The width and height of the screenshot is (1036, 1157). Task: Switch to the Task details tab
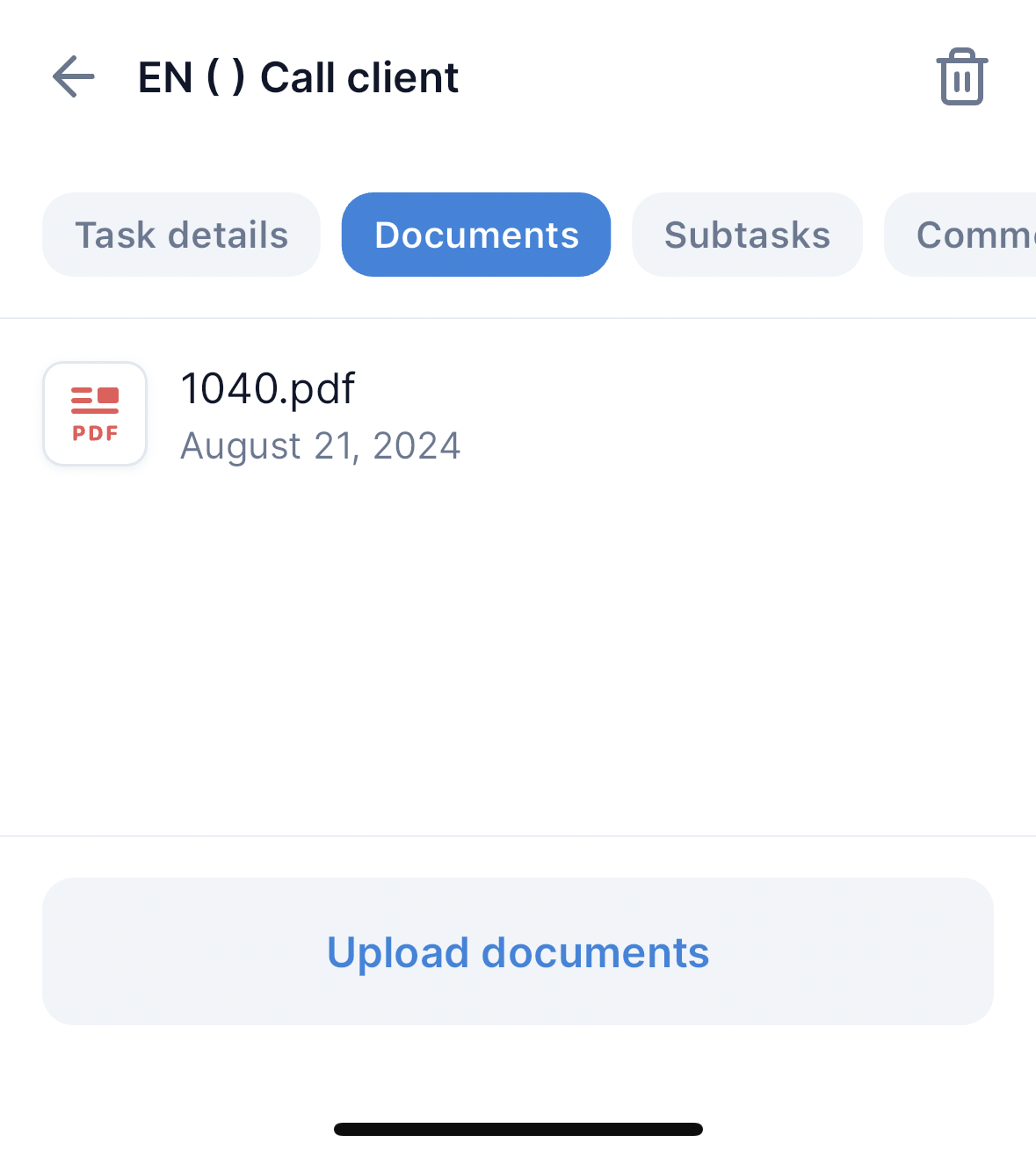pyautogui.click(x=181, y=235)
